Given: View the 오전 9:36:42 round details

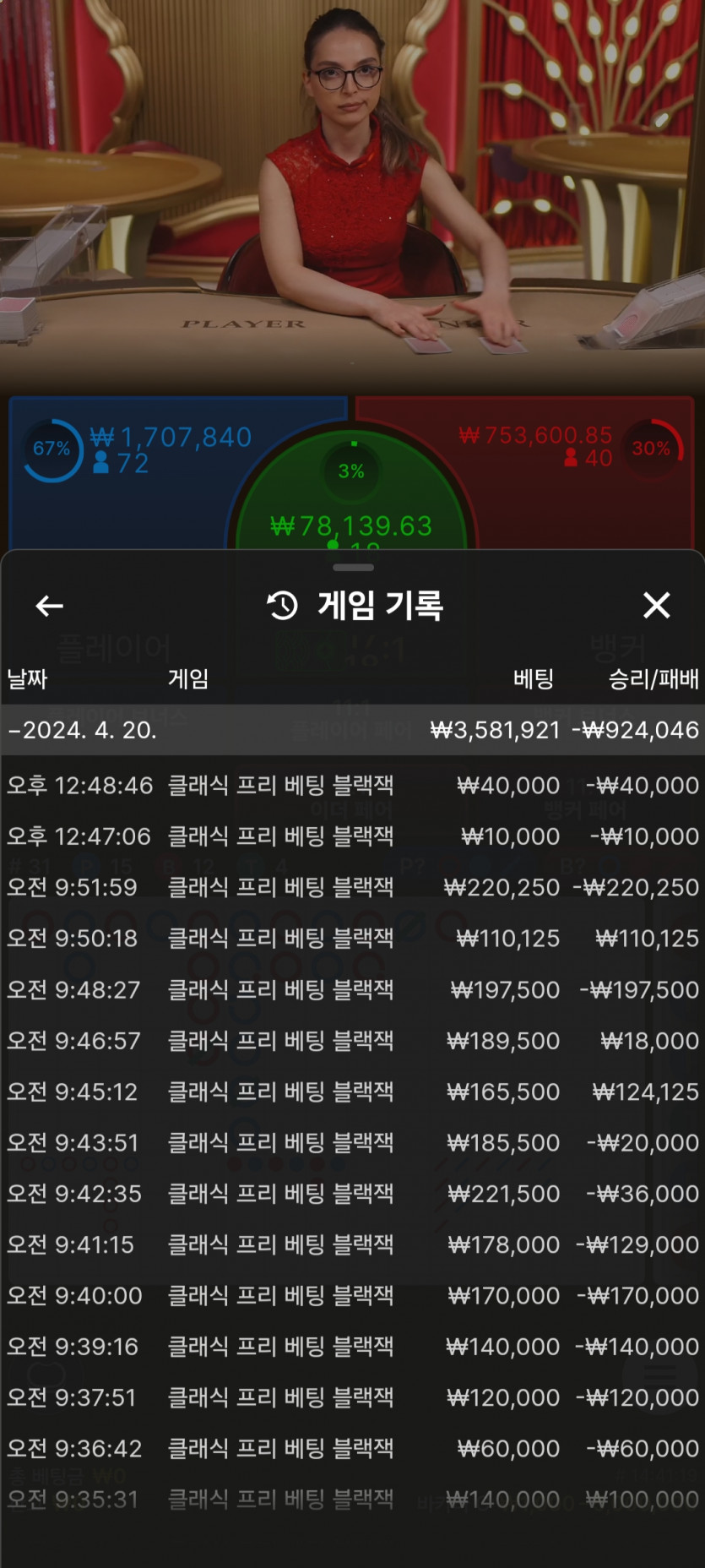Looking at the screenshot, I should point(352,1449).
